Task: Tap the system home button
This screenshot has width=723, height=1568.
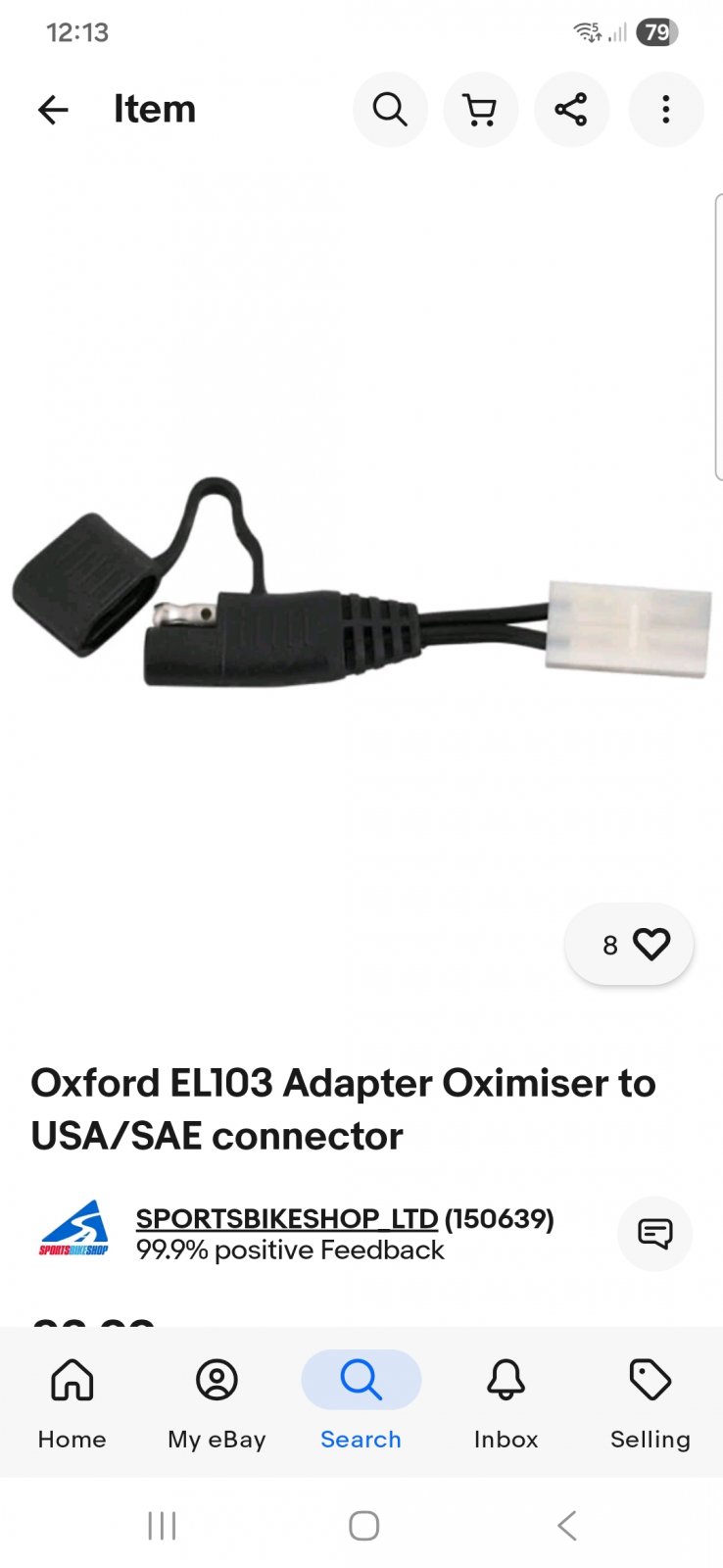Action: click(x=363, y=1525)
